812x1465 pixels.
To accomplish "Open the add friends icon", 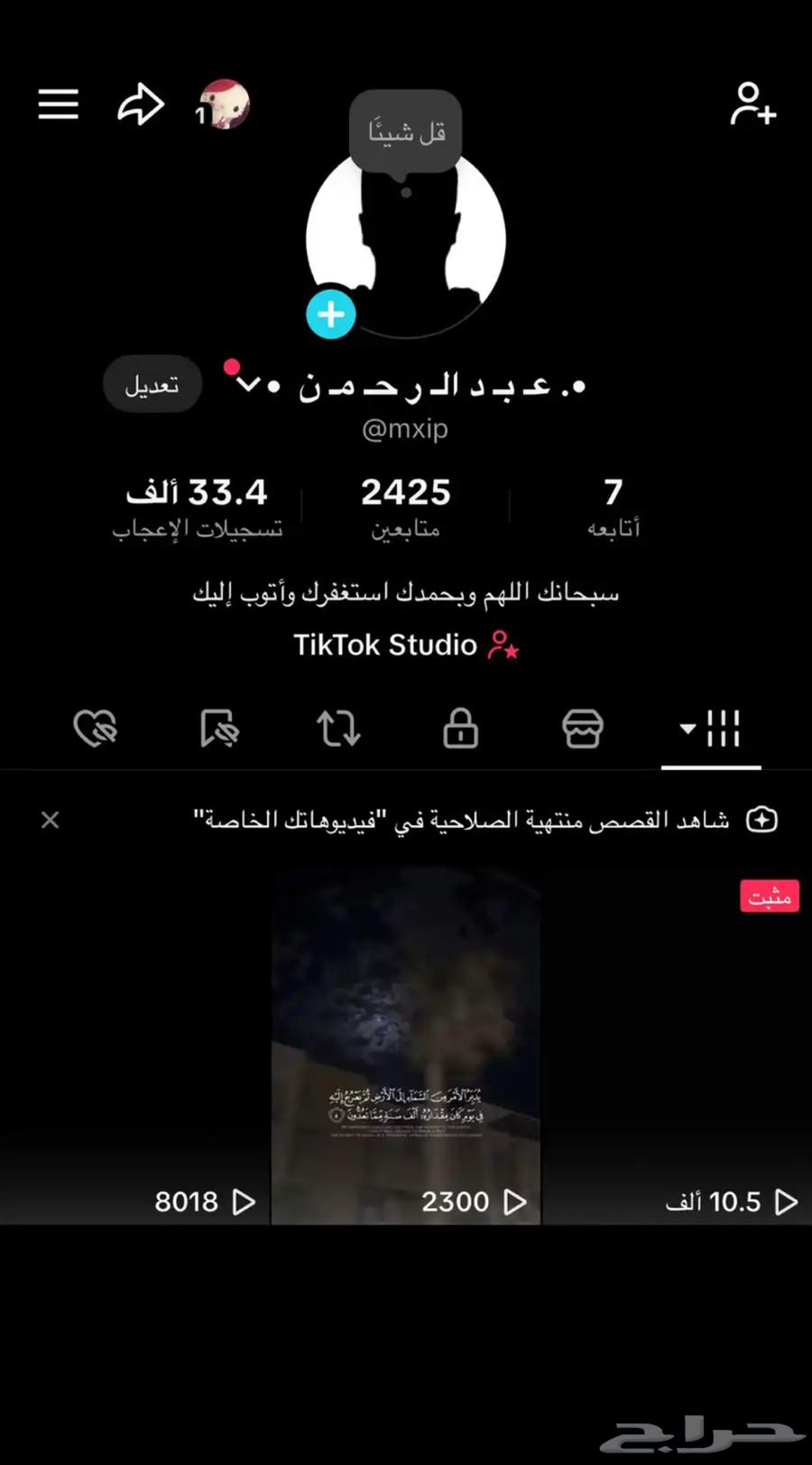I will point(754,105).
